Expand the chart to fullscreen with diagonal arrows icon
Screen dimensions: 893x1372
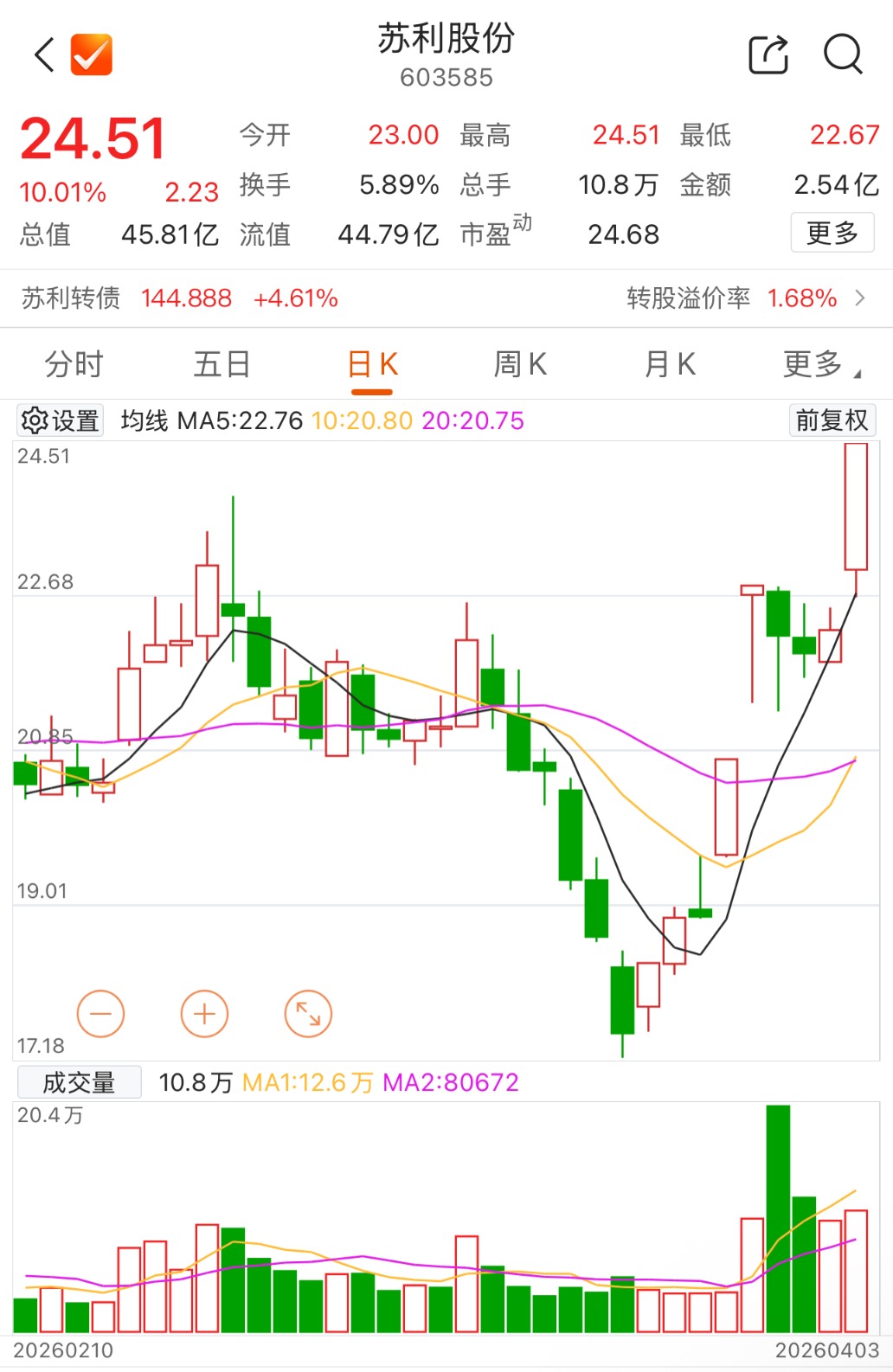click(308, 1013)
